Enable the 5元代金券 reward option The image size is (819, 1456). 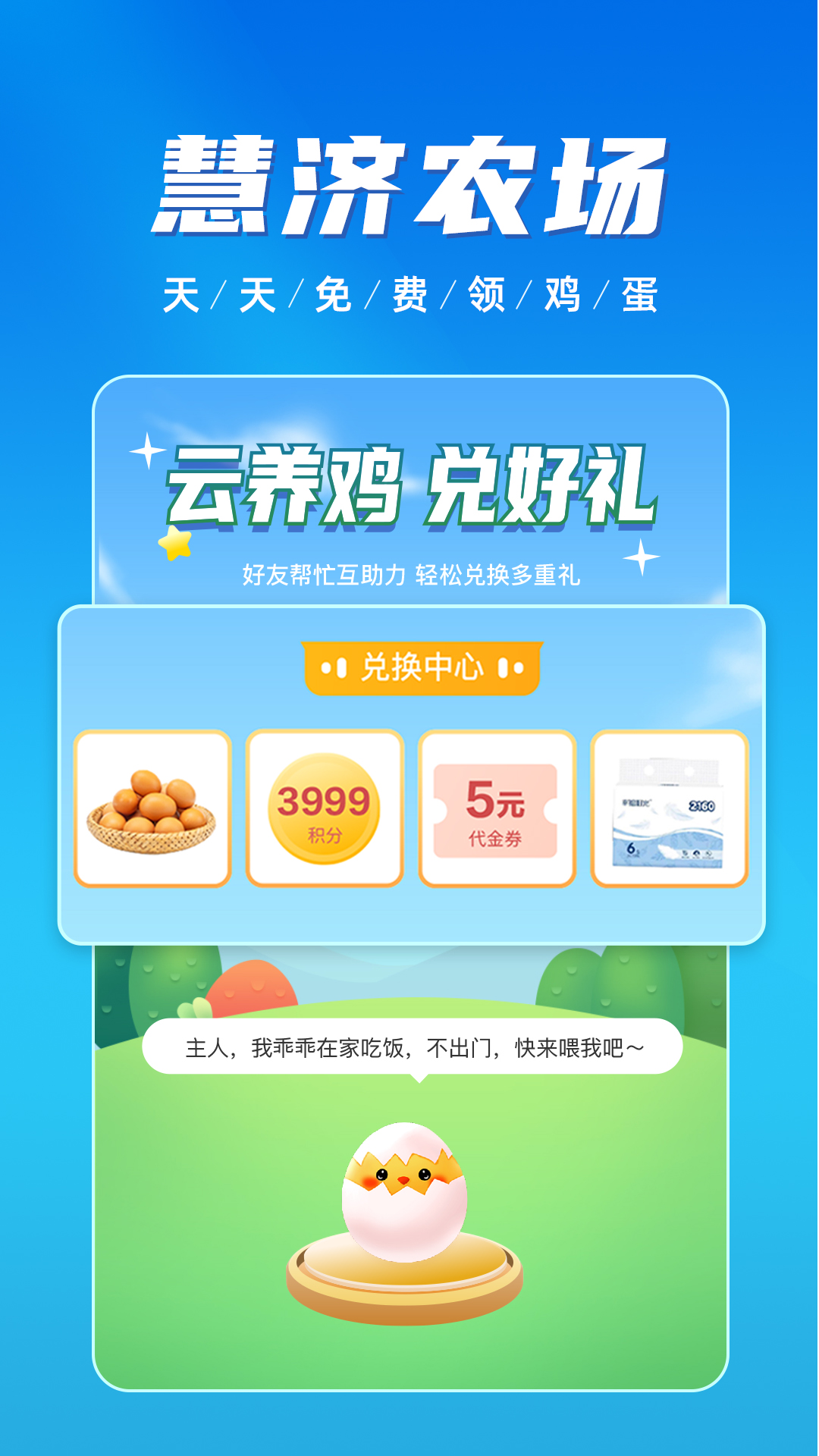click(494, 808)
